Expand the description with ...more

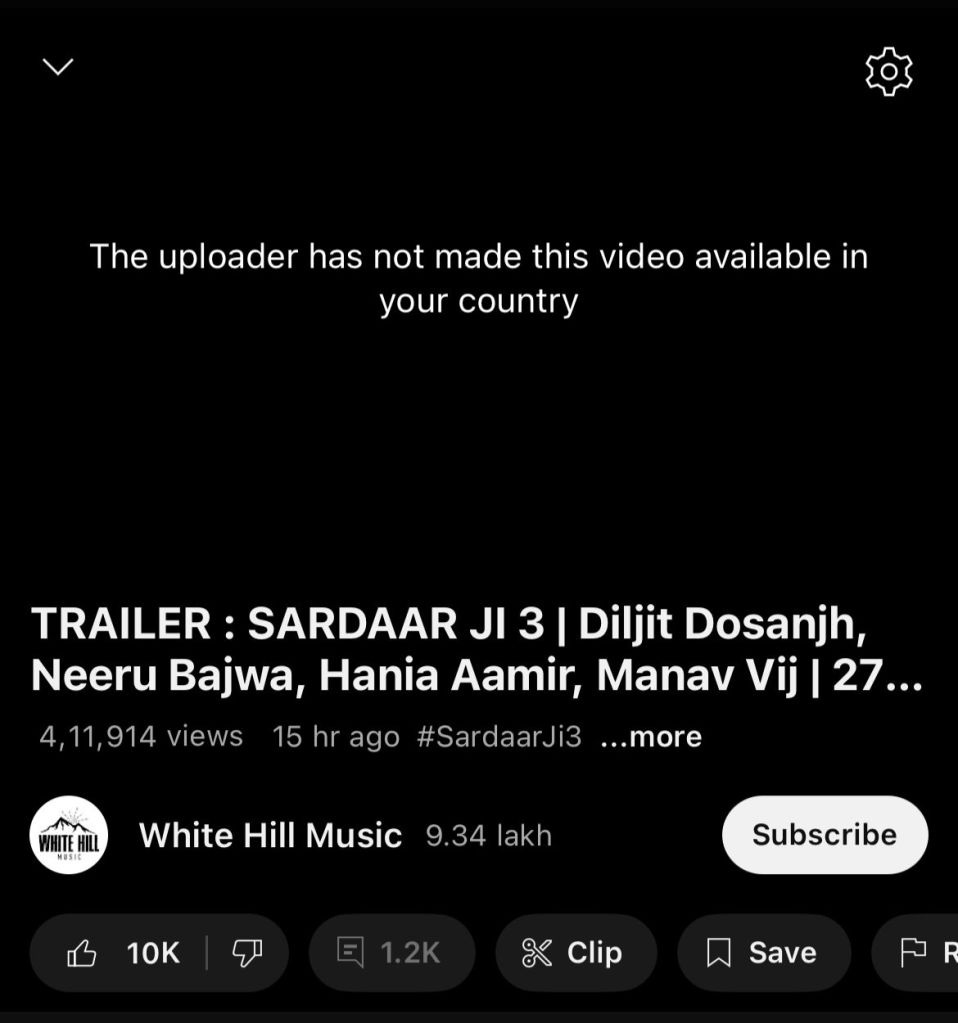click(x=651, y=737)
